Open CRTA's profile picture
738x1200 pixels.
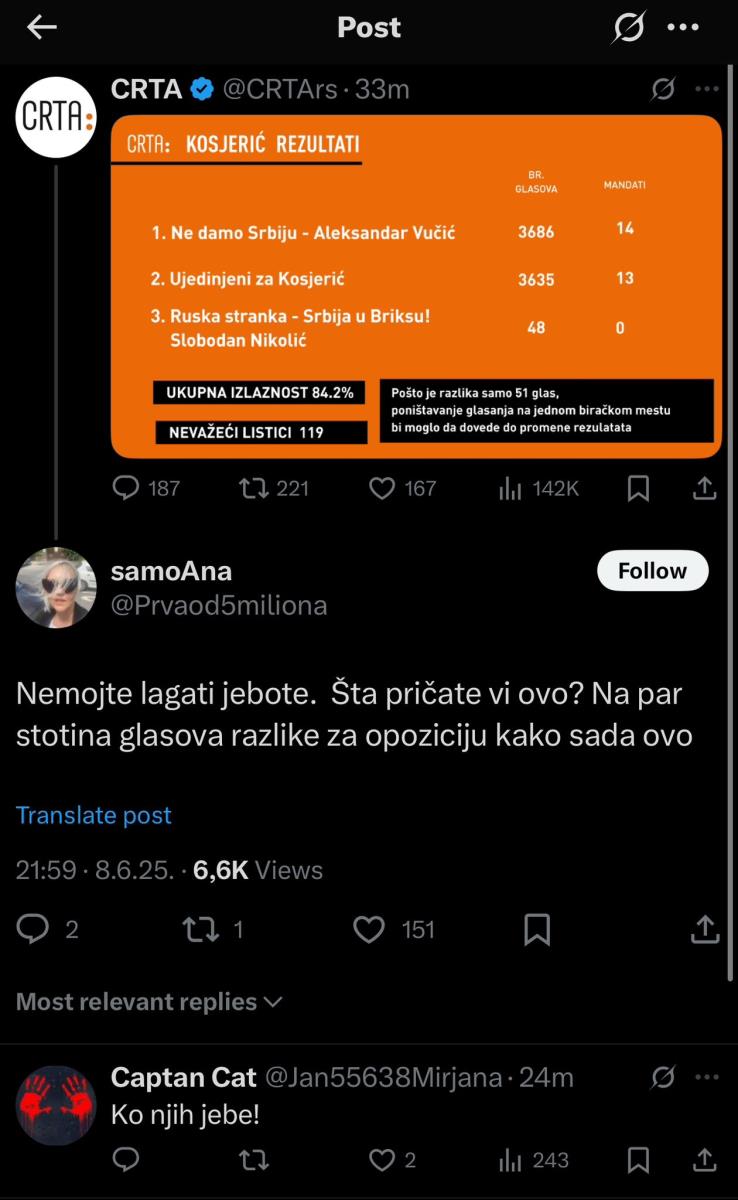coord(56,117)
